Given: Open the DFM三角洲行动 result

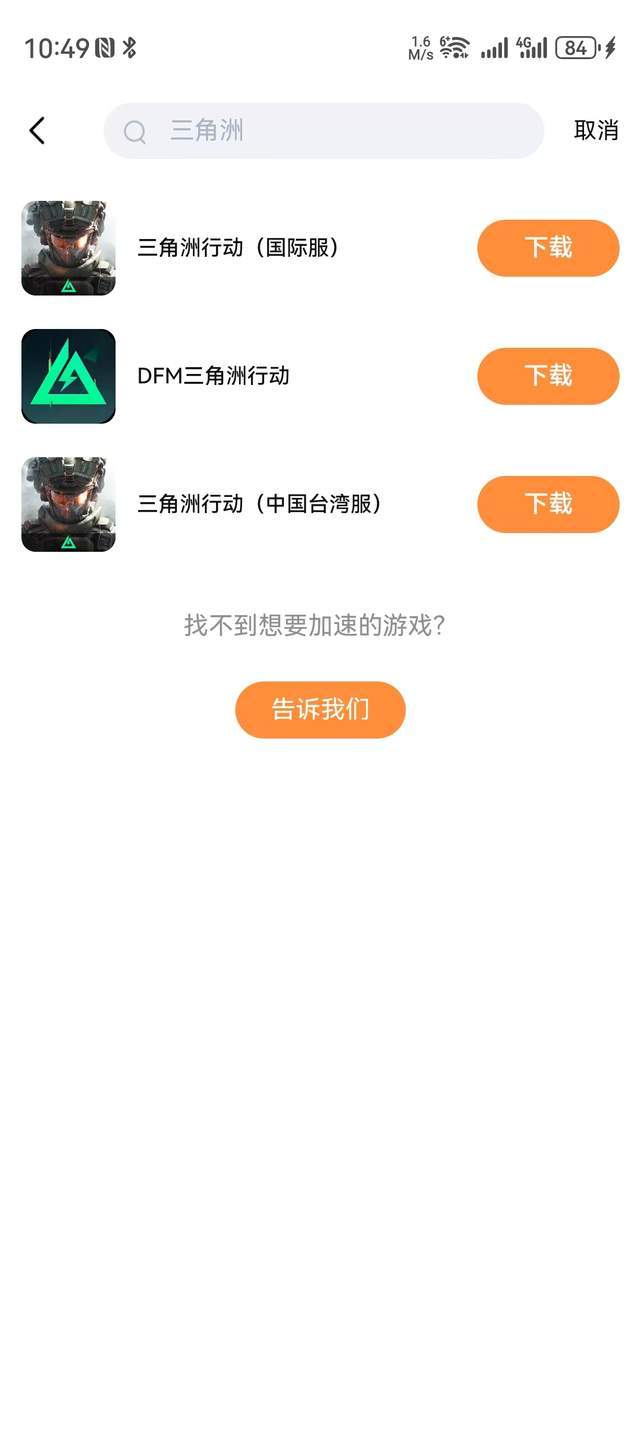Looking at the screenshot, I should 213,376.
